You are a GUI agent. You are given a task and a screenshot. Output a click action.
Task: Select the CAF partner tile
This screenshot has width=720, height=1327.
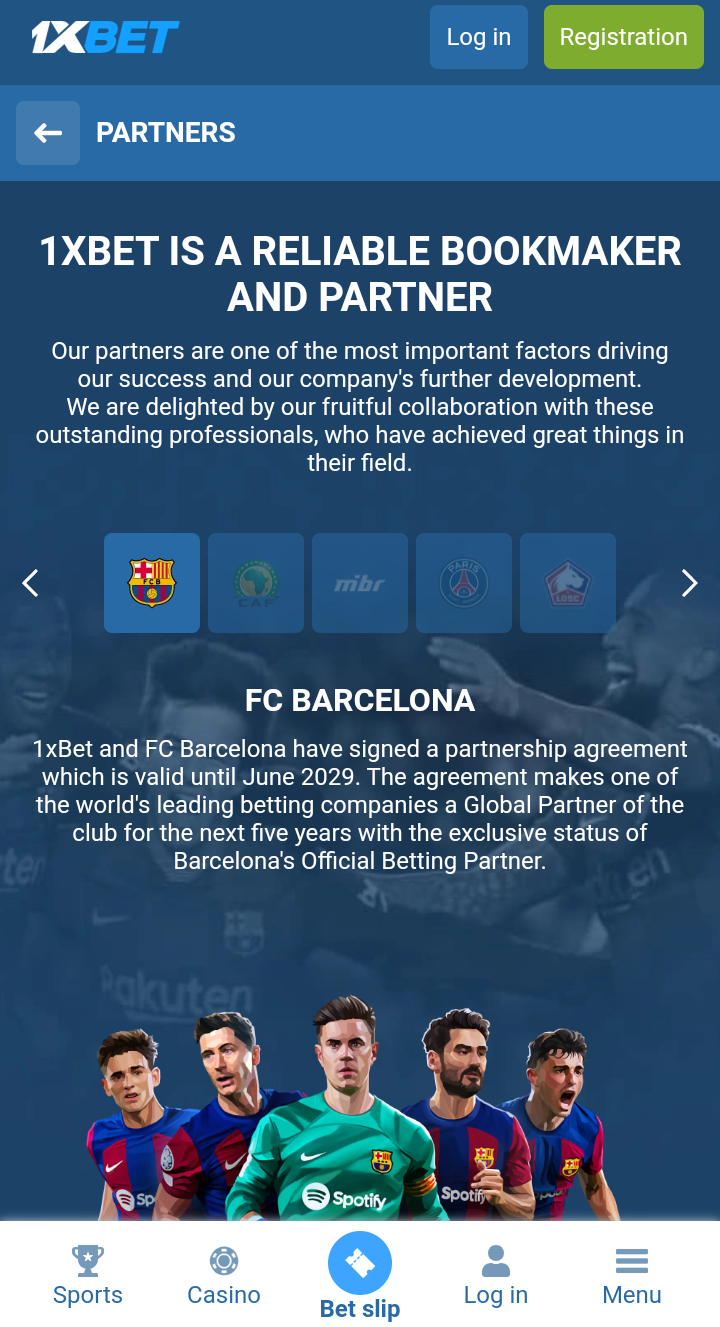tap(256, 583)
